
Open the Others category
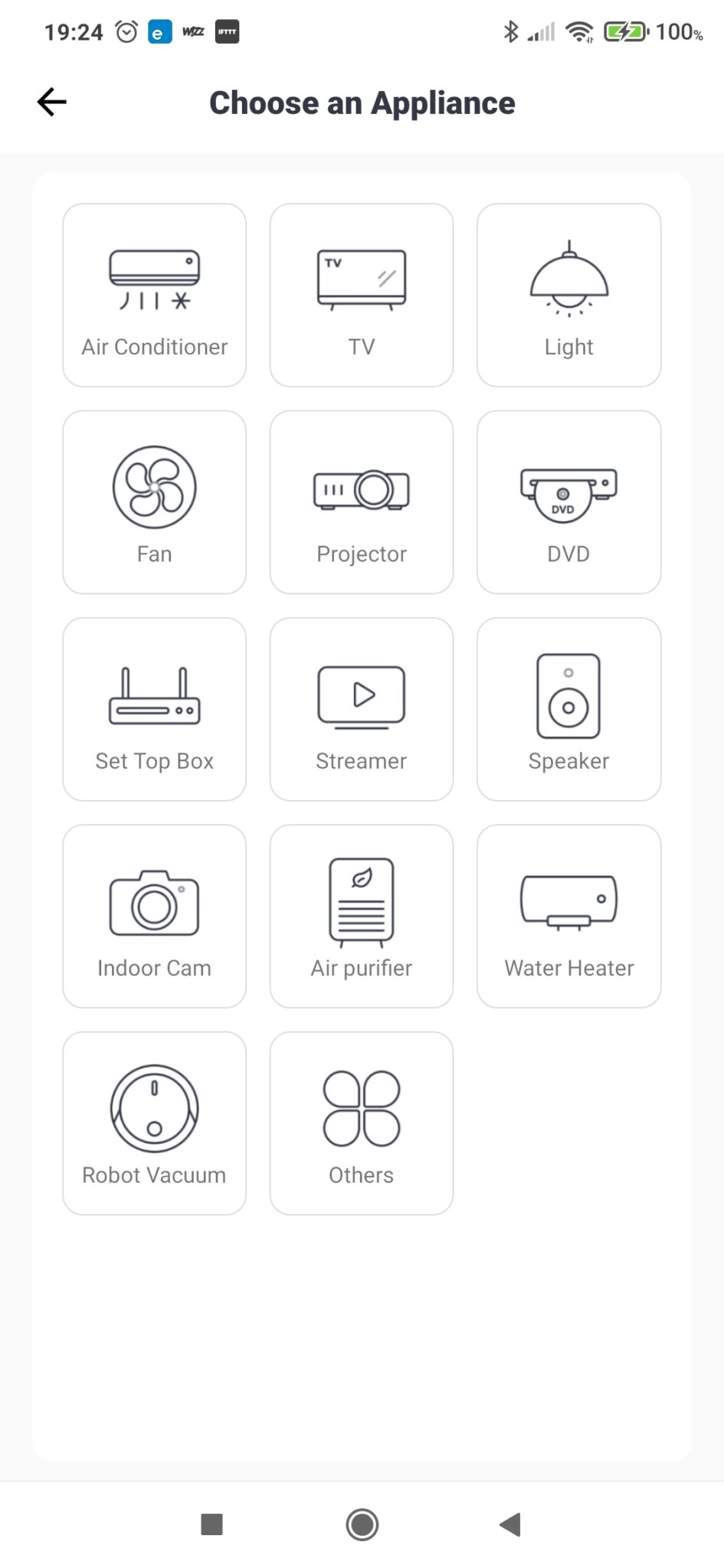click(361, 1122)
